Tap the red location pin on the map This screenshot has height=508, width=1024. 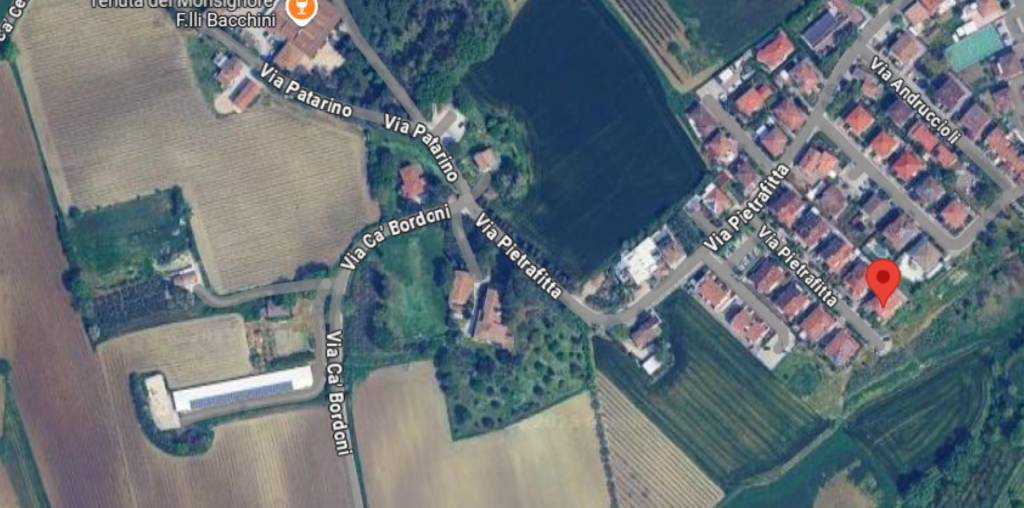pyautogui.click(x=882, y=279)
